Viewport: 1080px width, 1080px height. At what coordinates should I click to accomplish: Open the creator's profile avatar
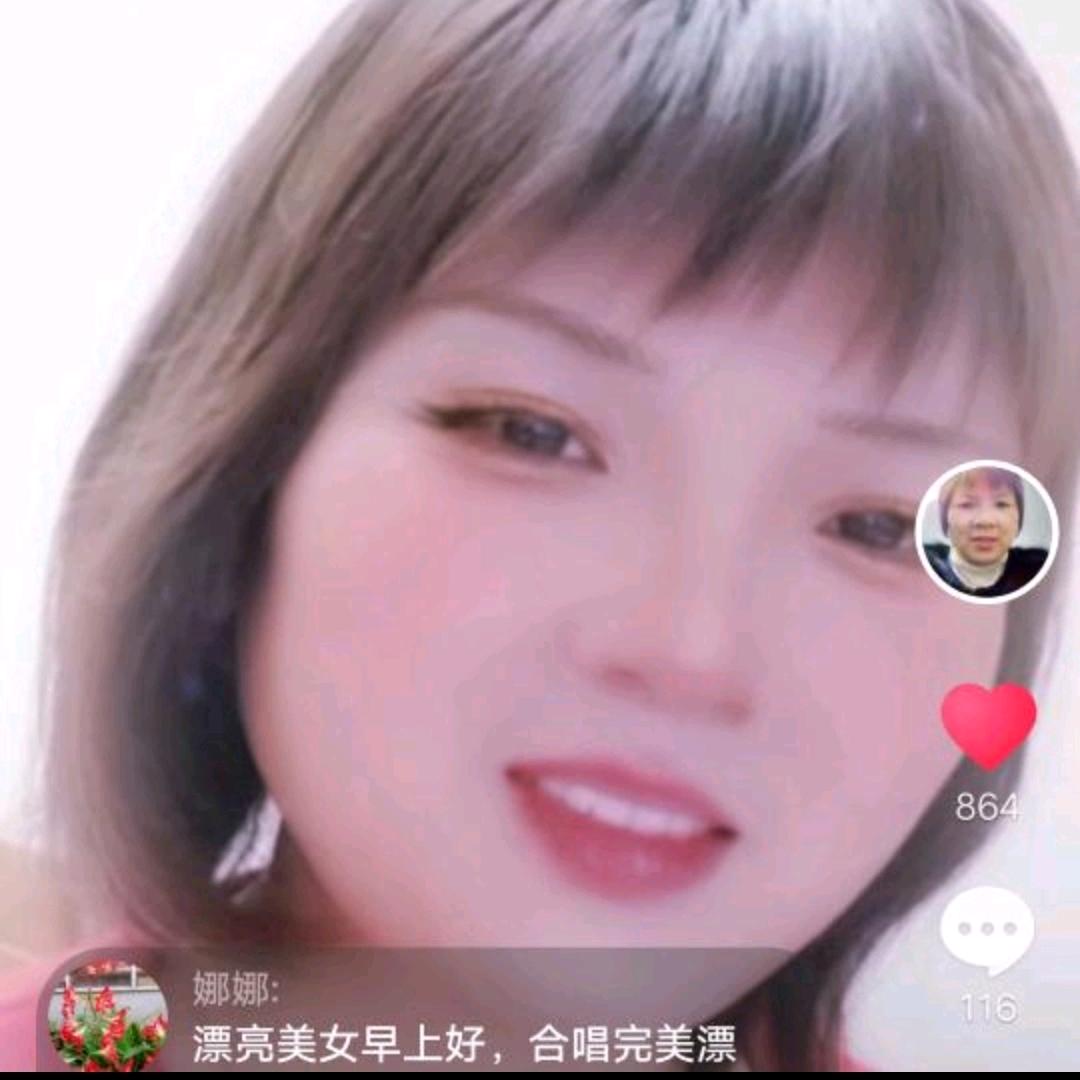pyautogui.click(x=987, y=532)
